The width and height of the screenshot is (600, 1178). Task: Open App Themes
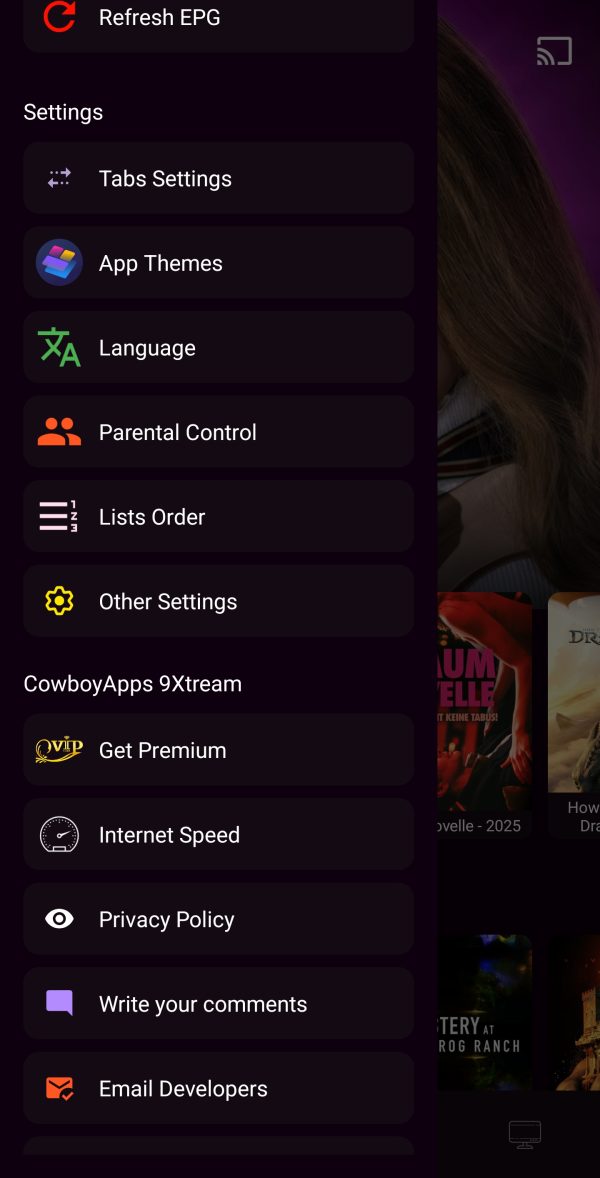pyautogui.click(x=218, y=263)
